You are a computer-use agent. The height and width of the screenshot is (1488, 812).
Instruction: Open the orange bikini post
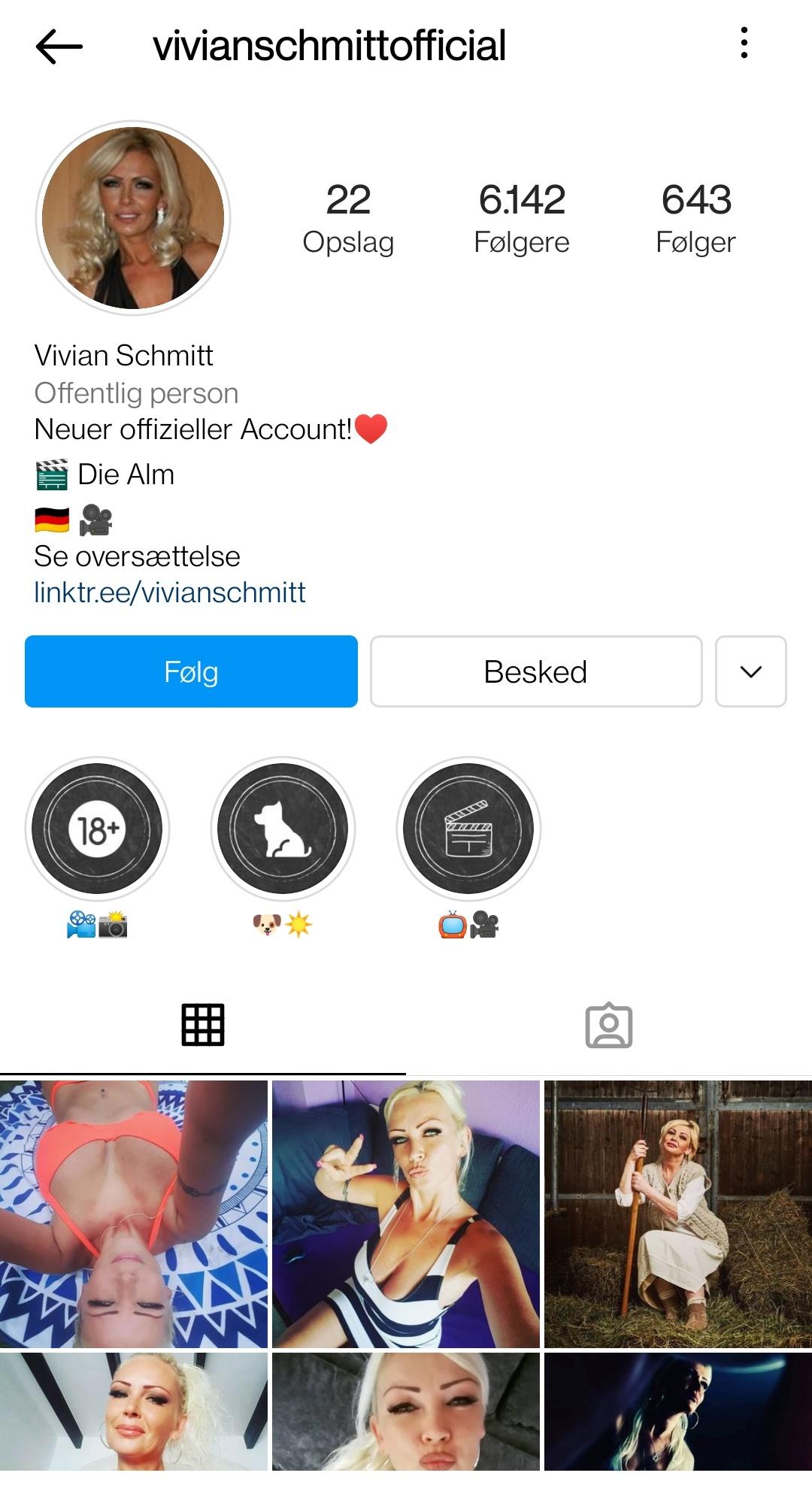pyautogui.click(x=134, y=1214)
